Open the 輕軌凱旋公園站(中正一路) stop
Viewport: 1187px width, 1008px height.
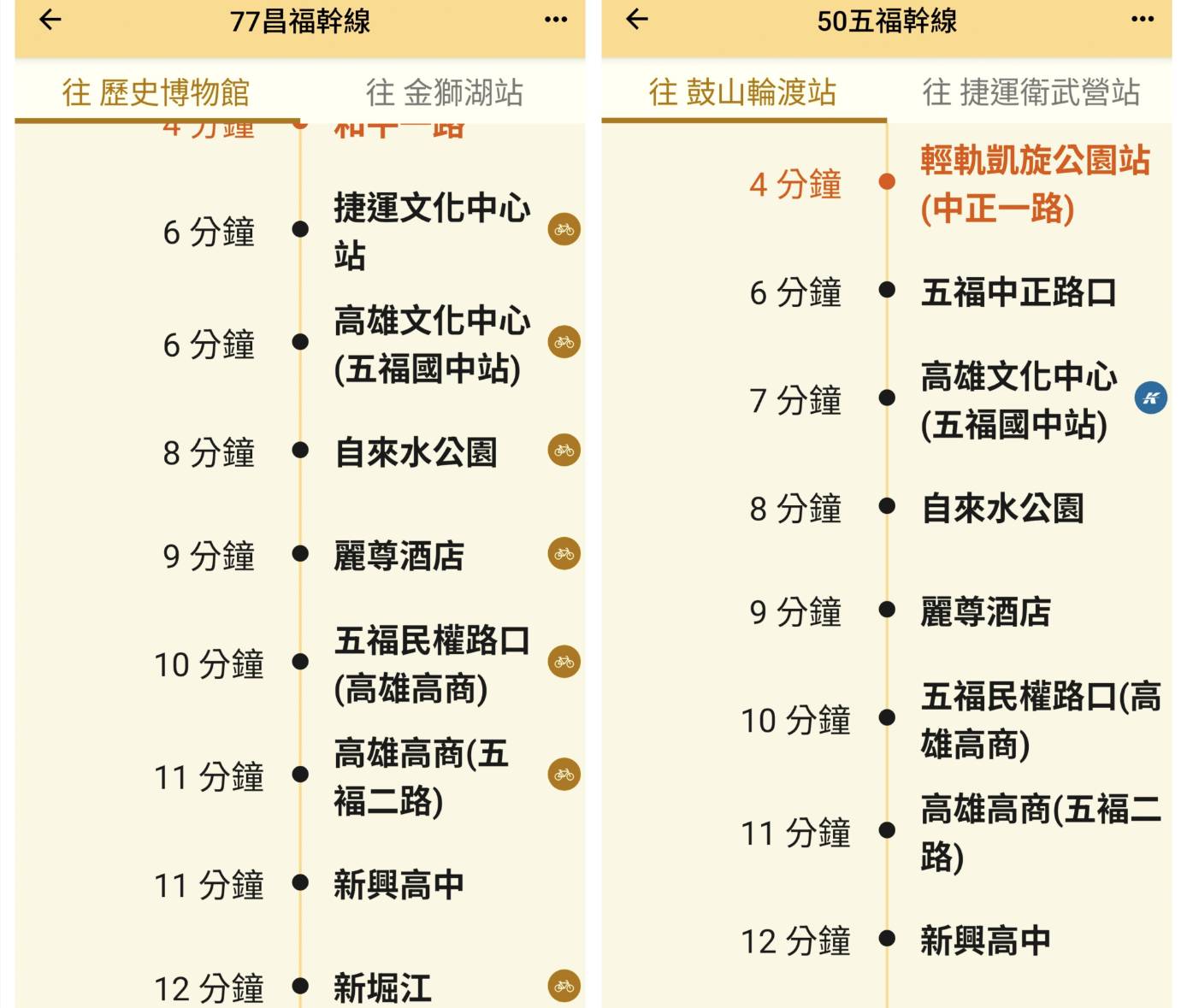click(1034, 184)
